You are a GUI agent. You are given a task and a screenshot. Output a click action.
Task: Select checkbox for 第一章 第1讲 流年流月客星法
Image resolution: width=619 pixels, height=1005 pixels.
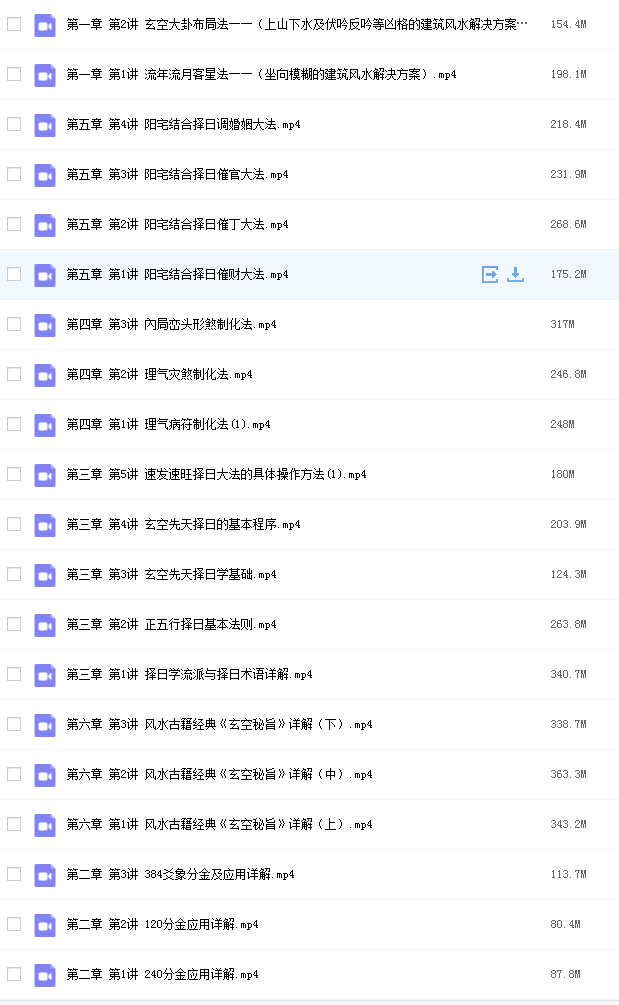point(14,74)
